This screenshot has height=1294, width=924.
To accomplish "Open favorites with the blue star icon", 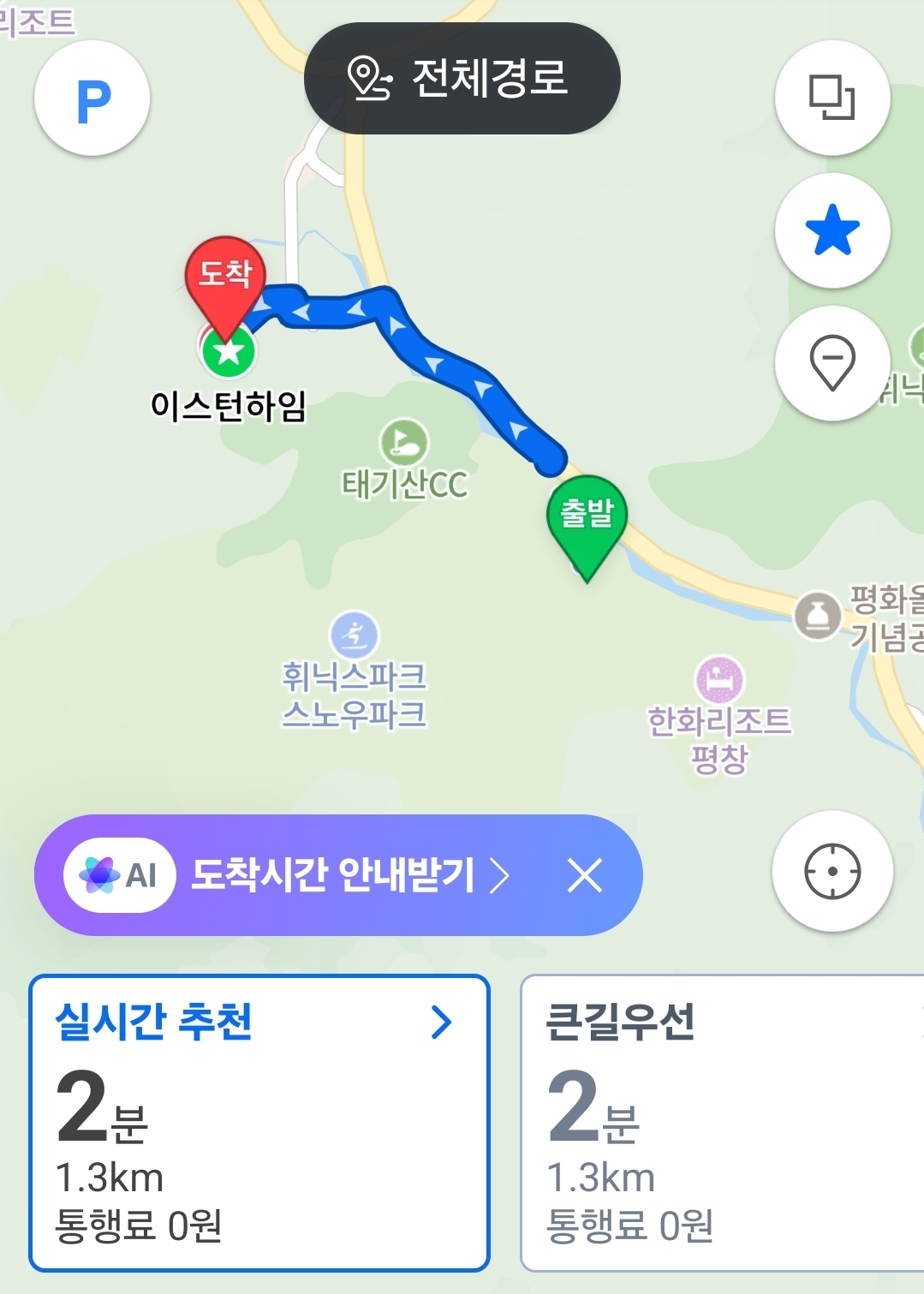I will (832, 230).
